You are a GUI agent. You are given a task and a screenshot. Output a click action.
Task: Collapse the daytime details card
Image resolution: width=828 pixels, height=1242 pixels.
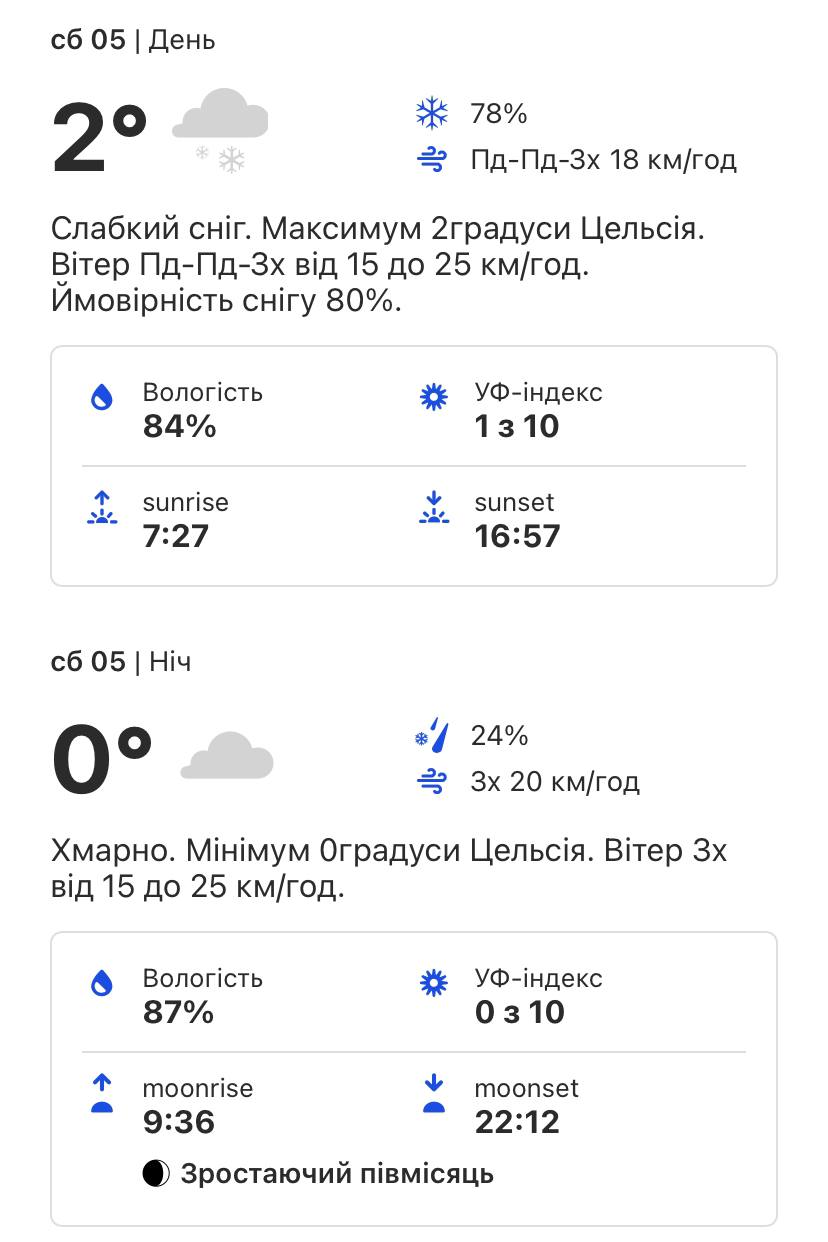(413, 463)
